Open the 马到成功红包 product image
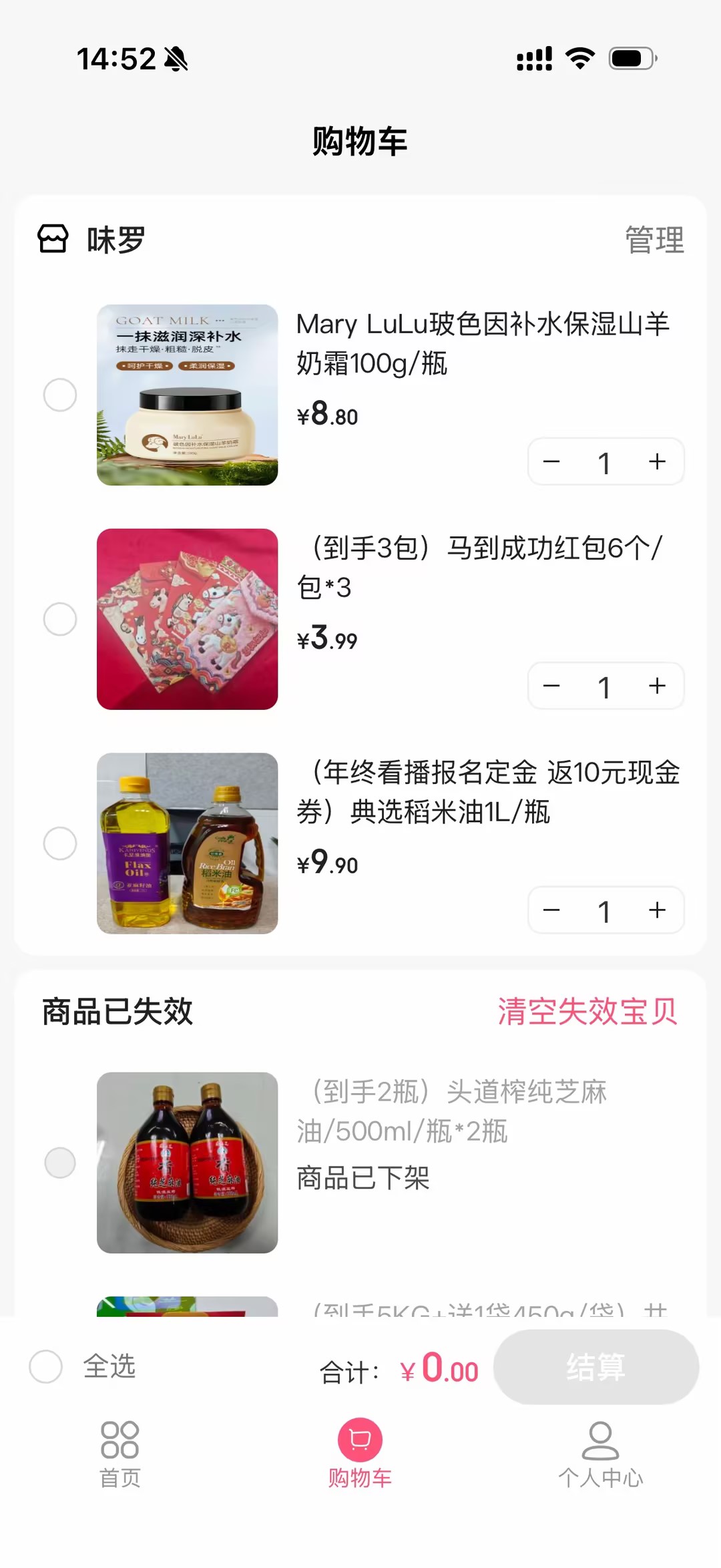The image size is (721, 1568). [x=187, y=619]
